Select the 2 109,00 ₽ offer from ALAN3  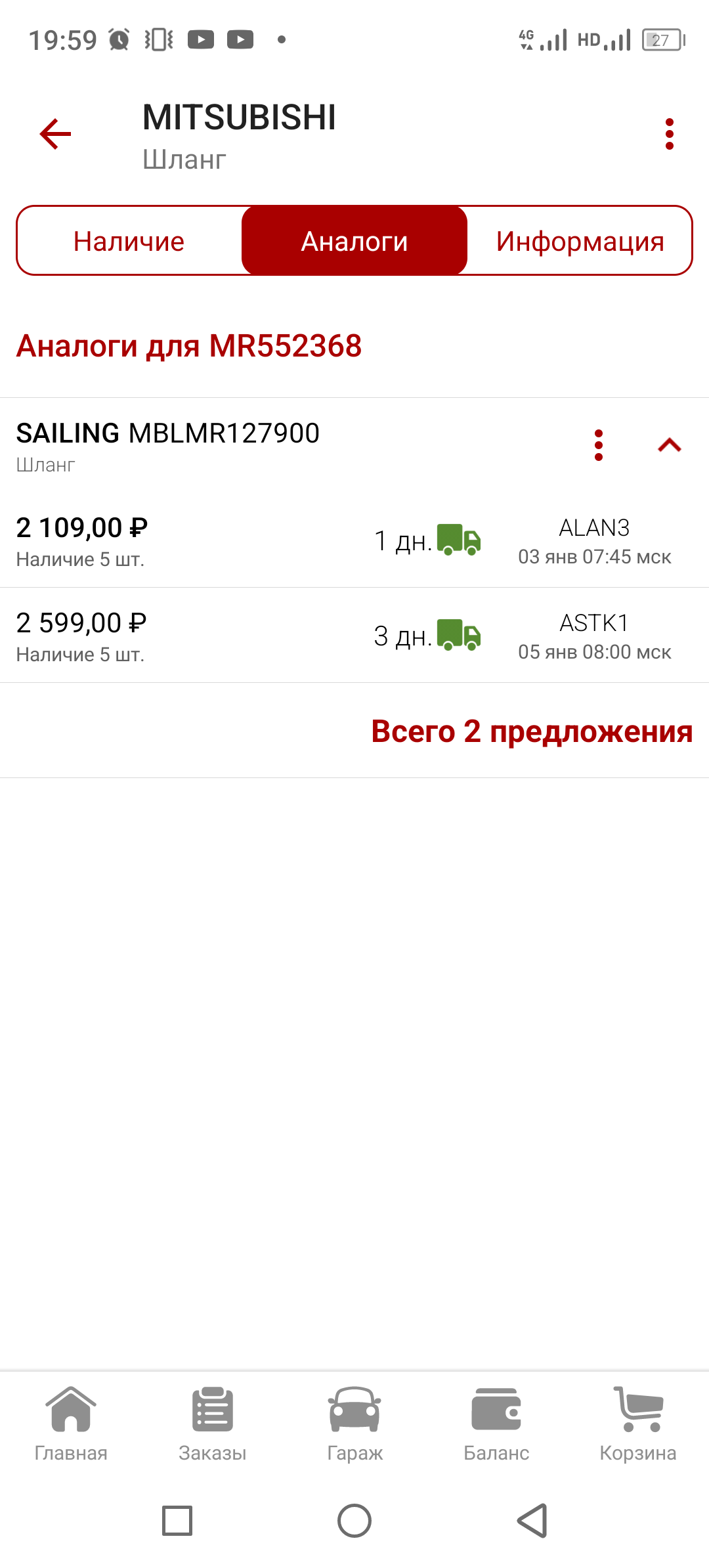[x=354, y=541]
